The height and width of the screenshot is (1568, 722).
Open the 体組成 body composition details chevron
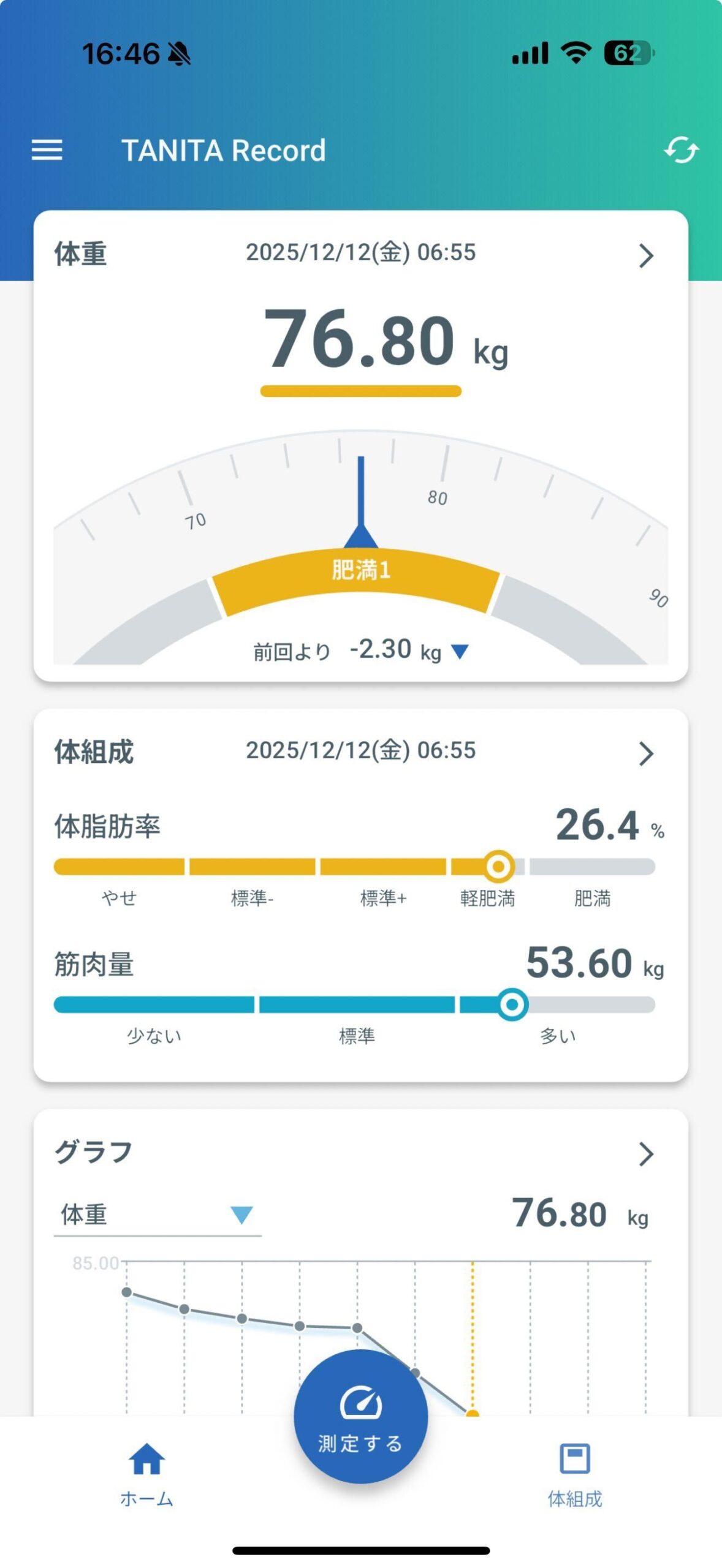pos(646,753)
